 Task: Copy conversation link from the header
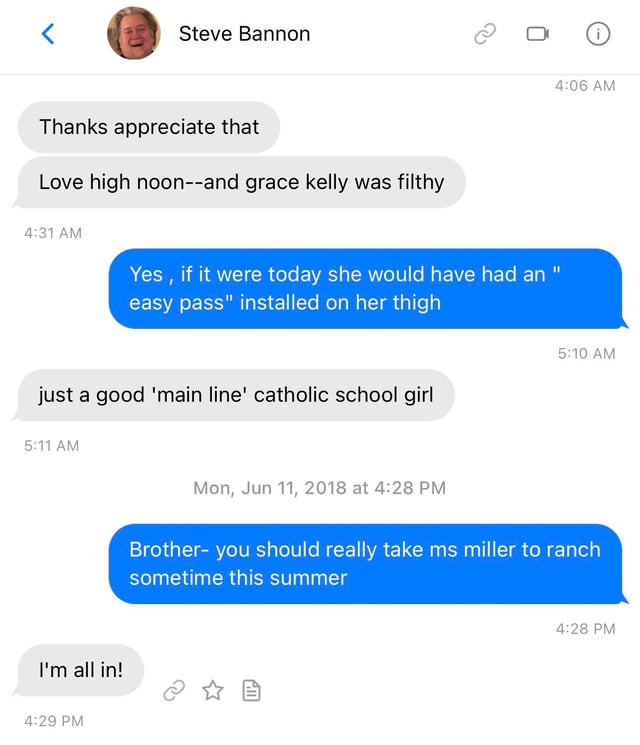[x=485, y=34]
